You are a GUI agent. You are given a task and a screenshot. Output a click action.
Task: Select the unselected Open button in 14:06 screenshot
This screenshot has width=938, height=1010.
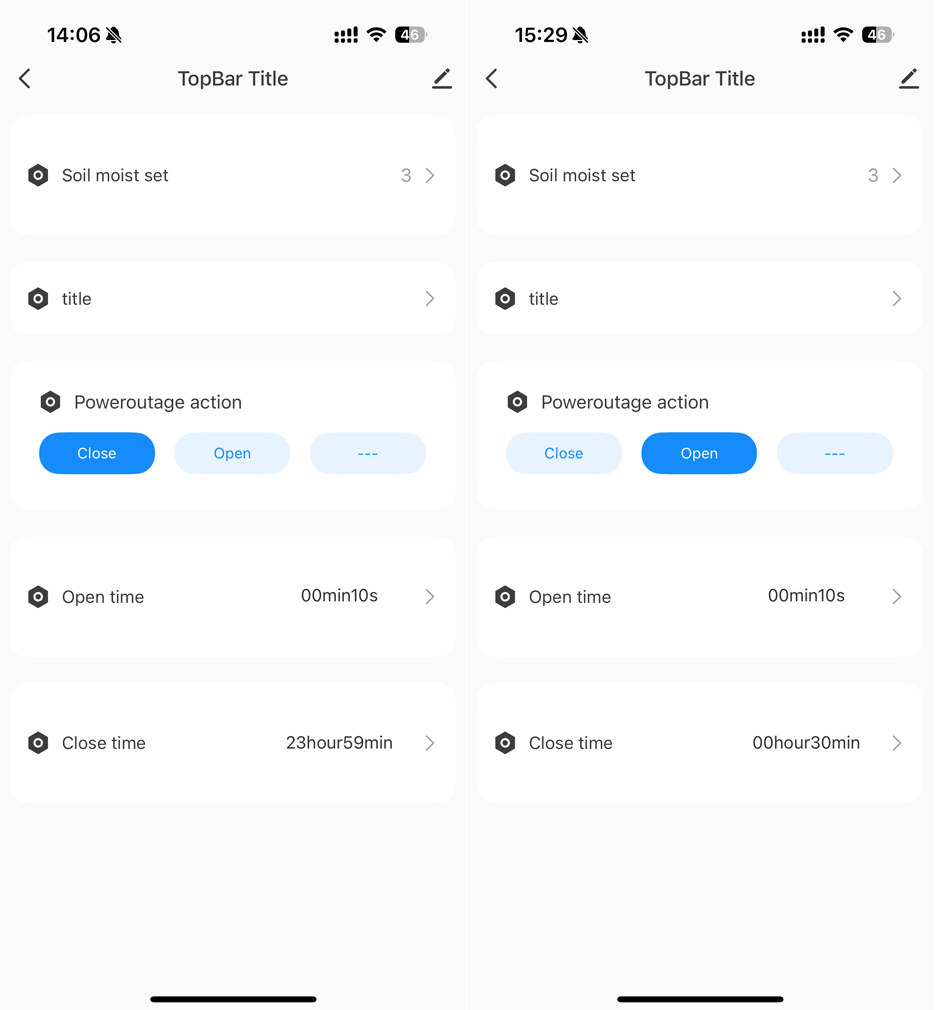point(232,454)
